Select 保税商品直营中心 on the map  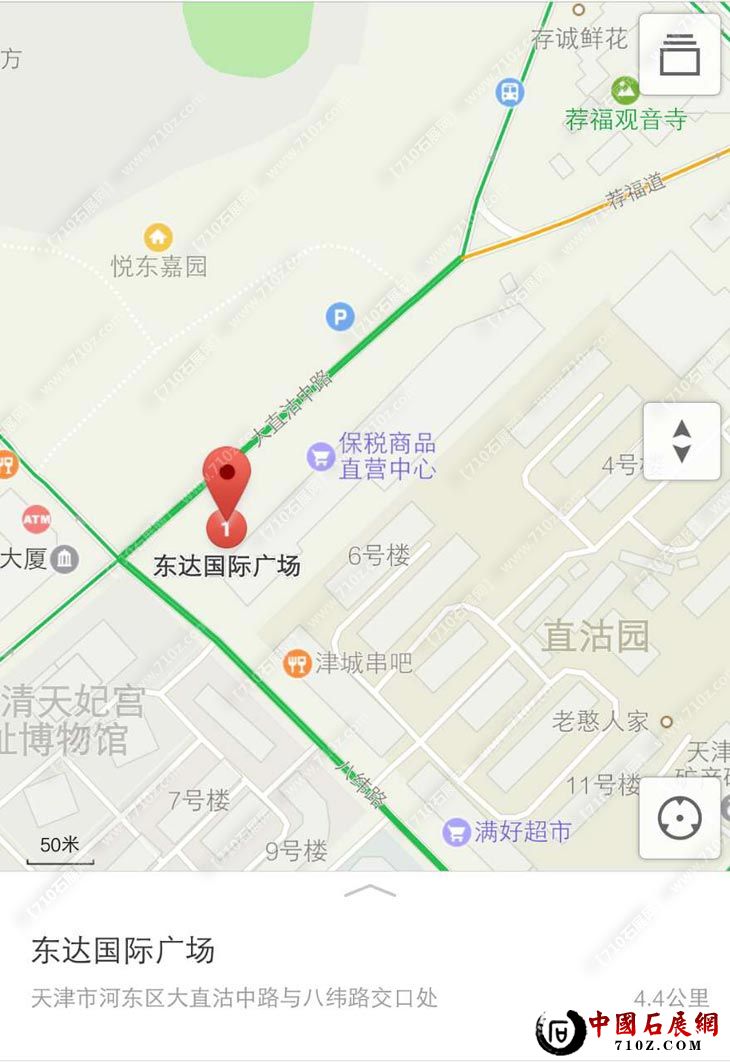(321, 457)
